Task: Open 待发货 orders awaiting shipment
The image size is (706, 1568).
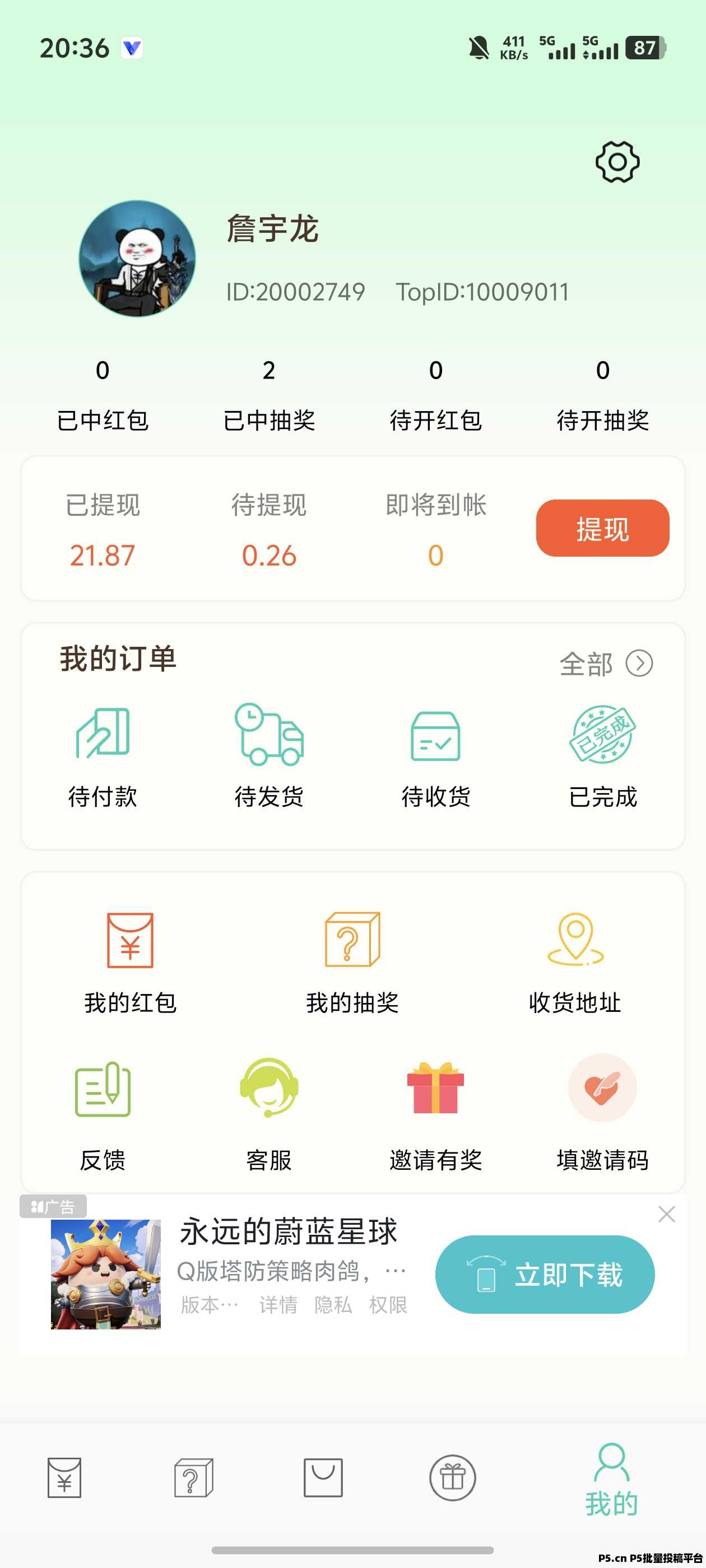Action: (x=268, y=756)
